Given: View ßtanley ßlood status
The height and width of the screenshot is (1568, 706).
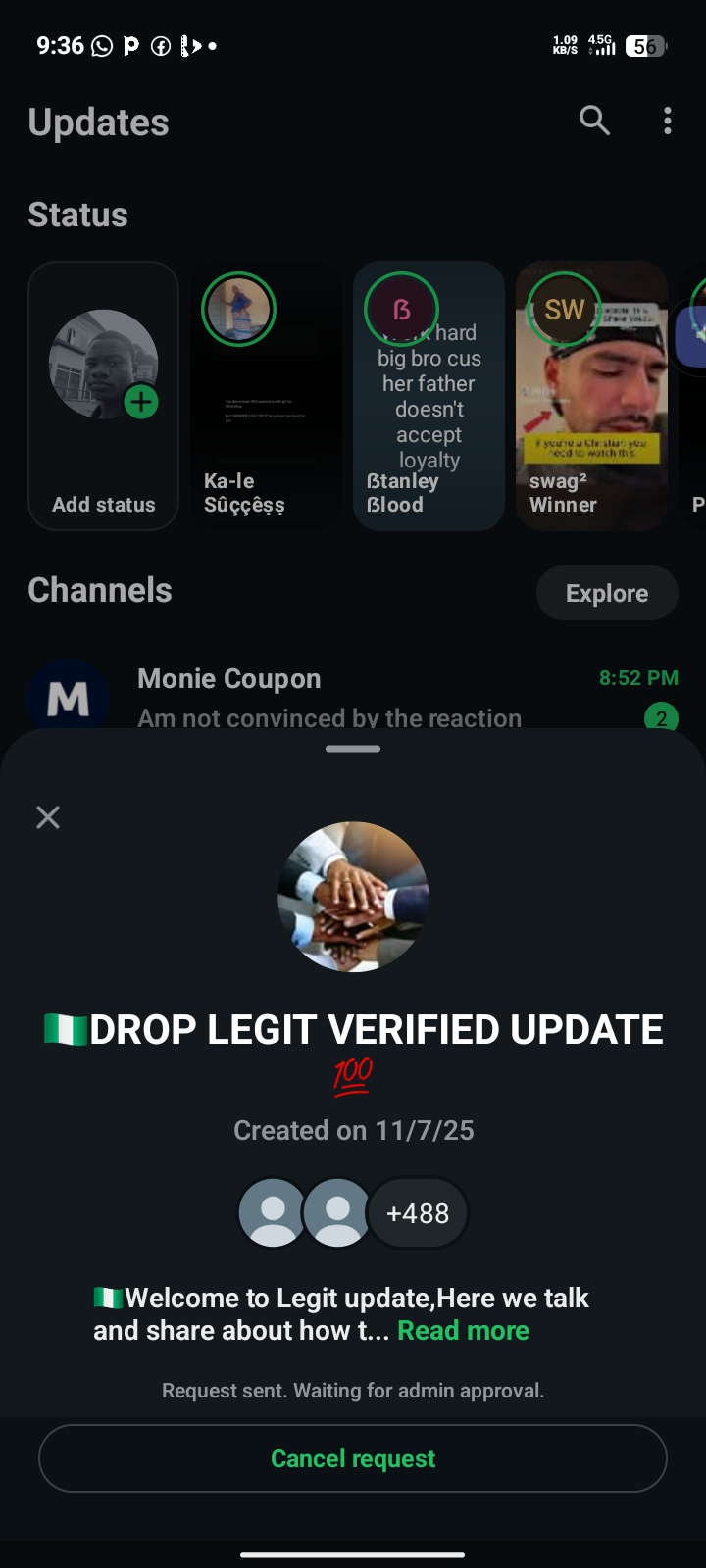Looking at the screenshot, I should [x=429, y=396].
